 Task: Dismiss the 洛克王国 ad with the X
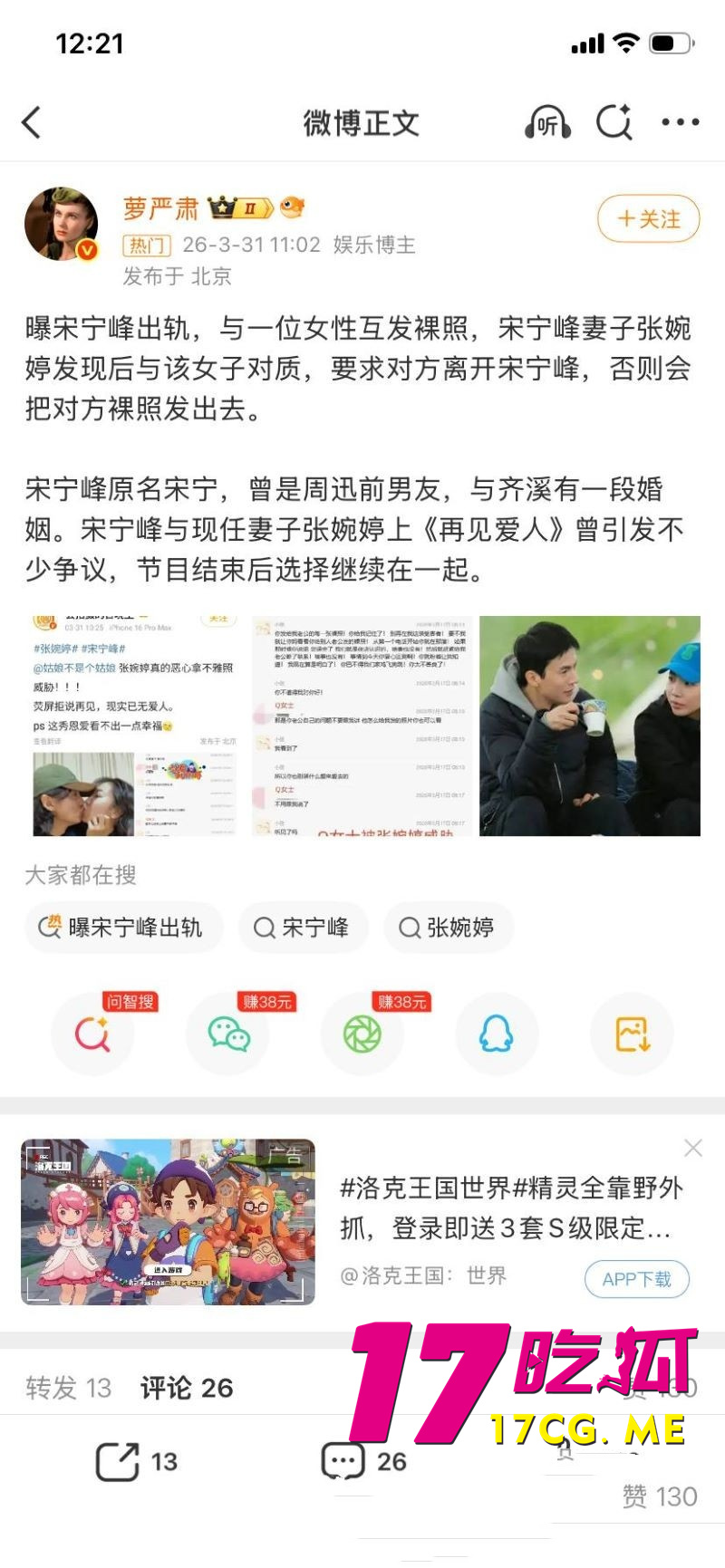click(693, 1148)
